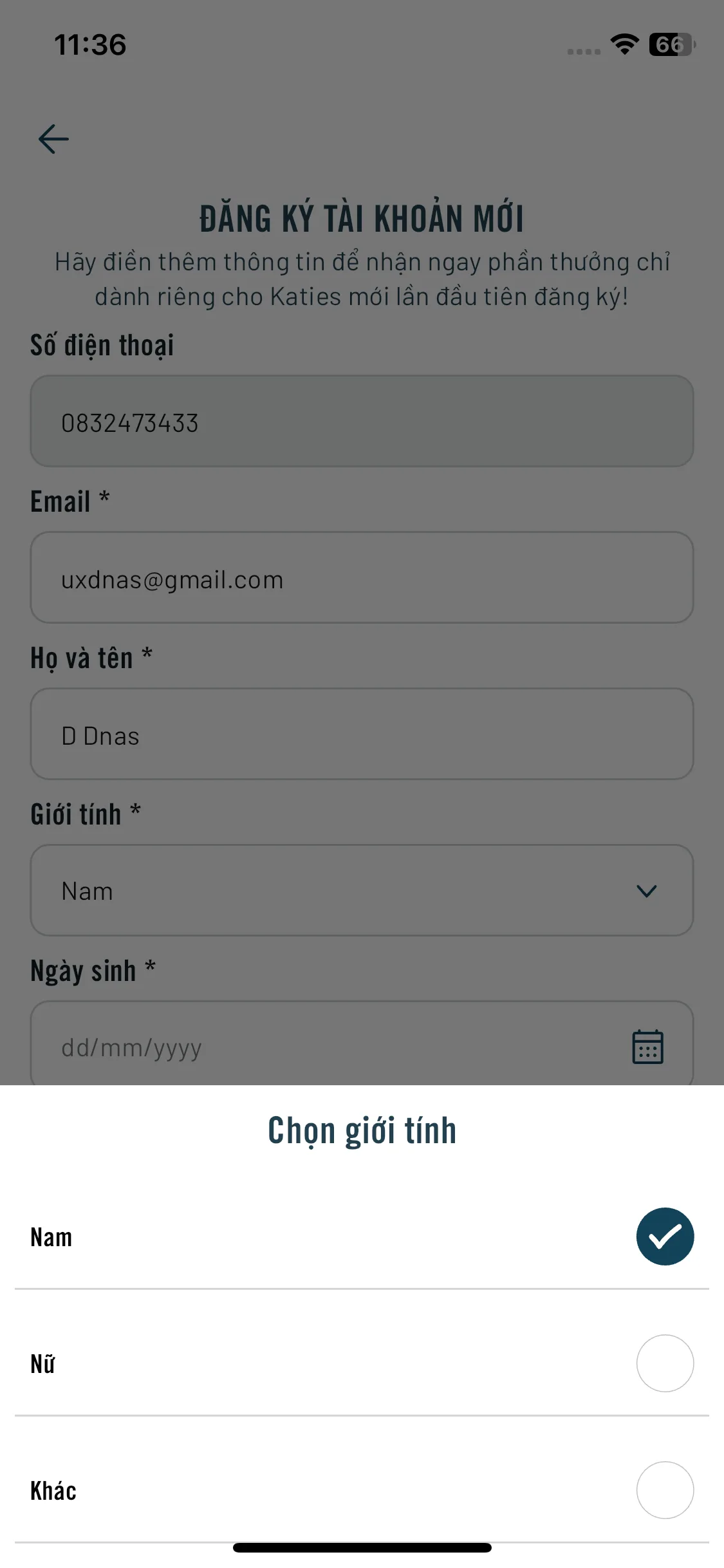Select the Nam gender option
The image size is (724, 1568).
(362, 1237)
